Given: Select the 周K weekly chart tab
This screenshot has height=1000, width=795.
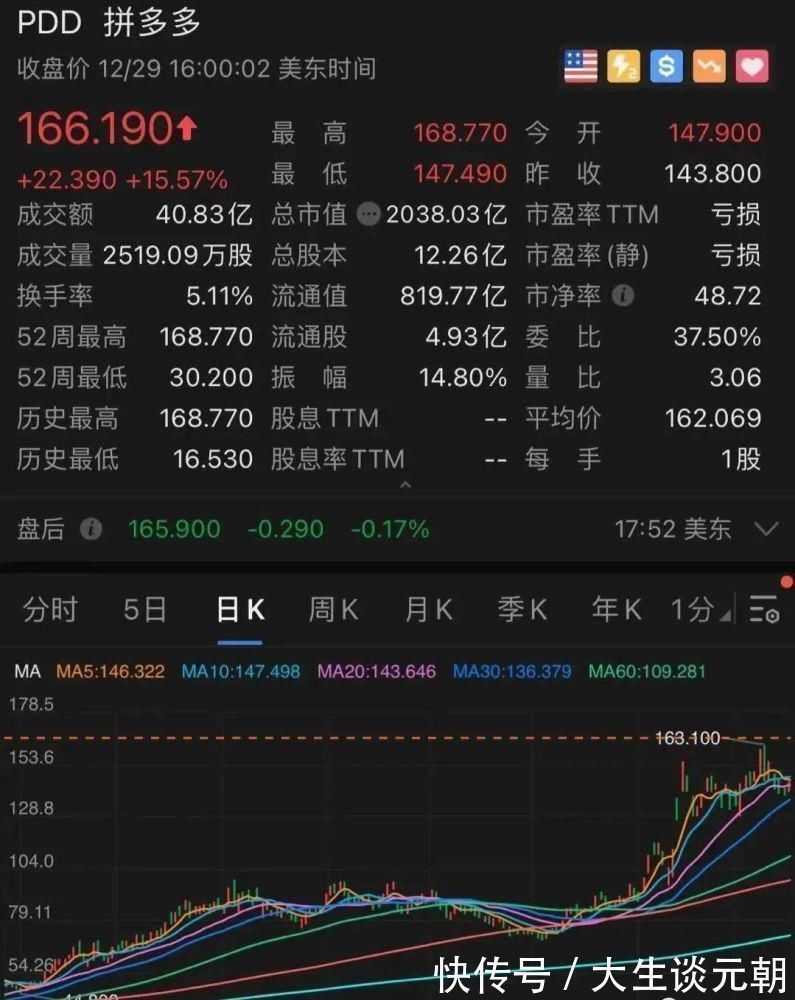Looking at the screenshot, I should click(331, 610).
